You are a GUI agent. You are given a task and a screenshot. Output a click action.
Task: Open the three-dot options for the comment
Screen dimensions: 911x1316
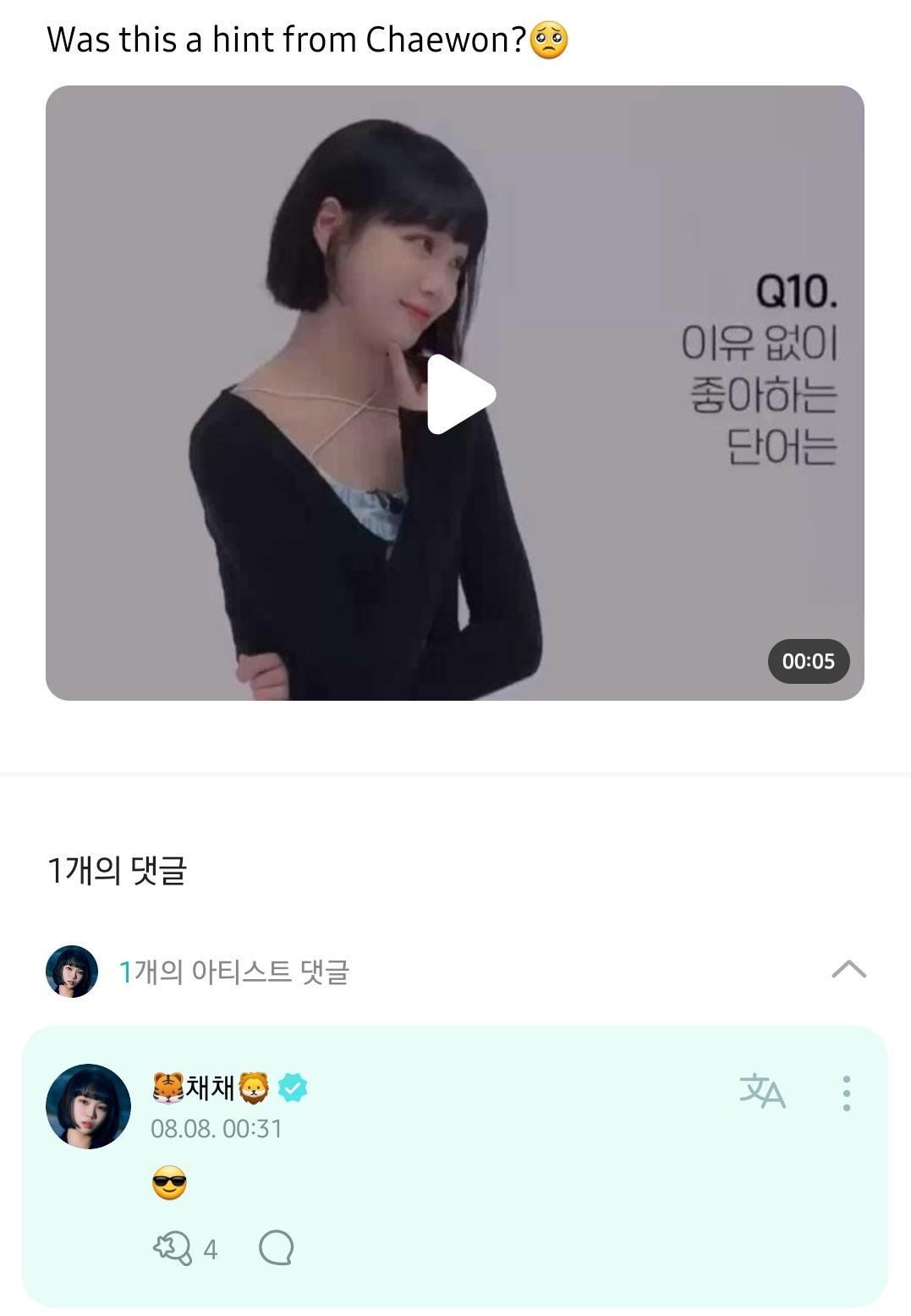(x=845, y=1093)
